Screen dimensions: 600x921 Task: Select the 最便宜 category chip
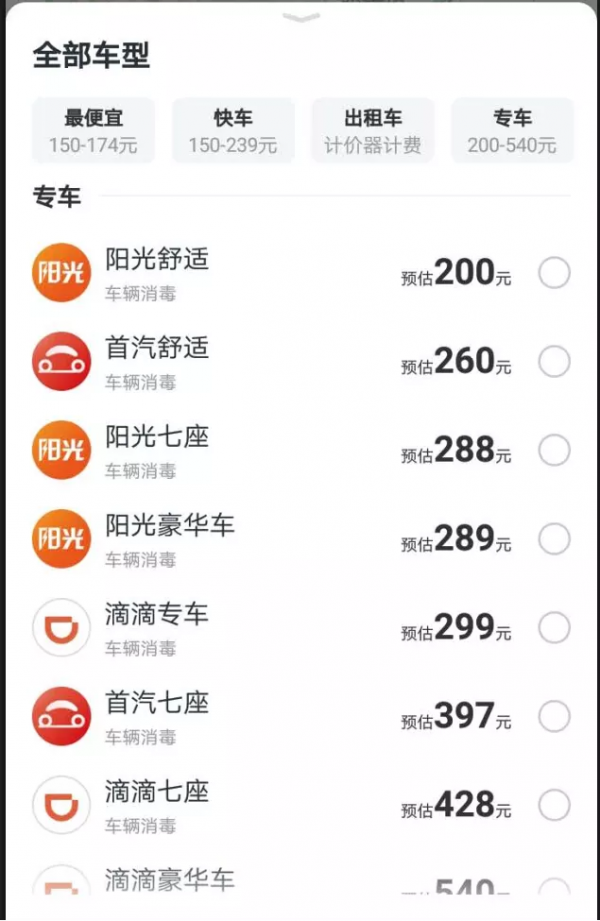93,131
